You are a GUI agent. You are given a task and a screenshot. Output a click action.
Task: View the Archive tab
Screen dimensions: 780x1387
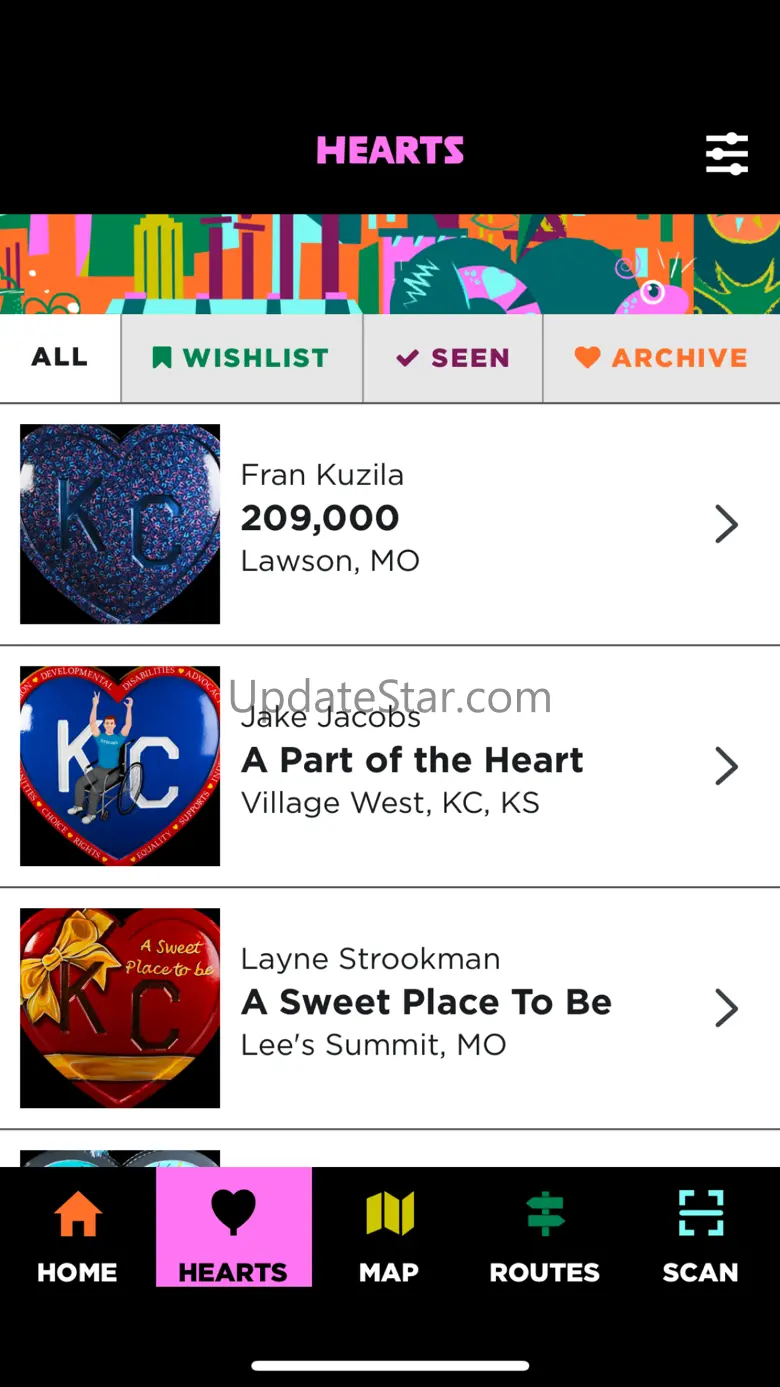point(661,358)
